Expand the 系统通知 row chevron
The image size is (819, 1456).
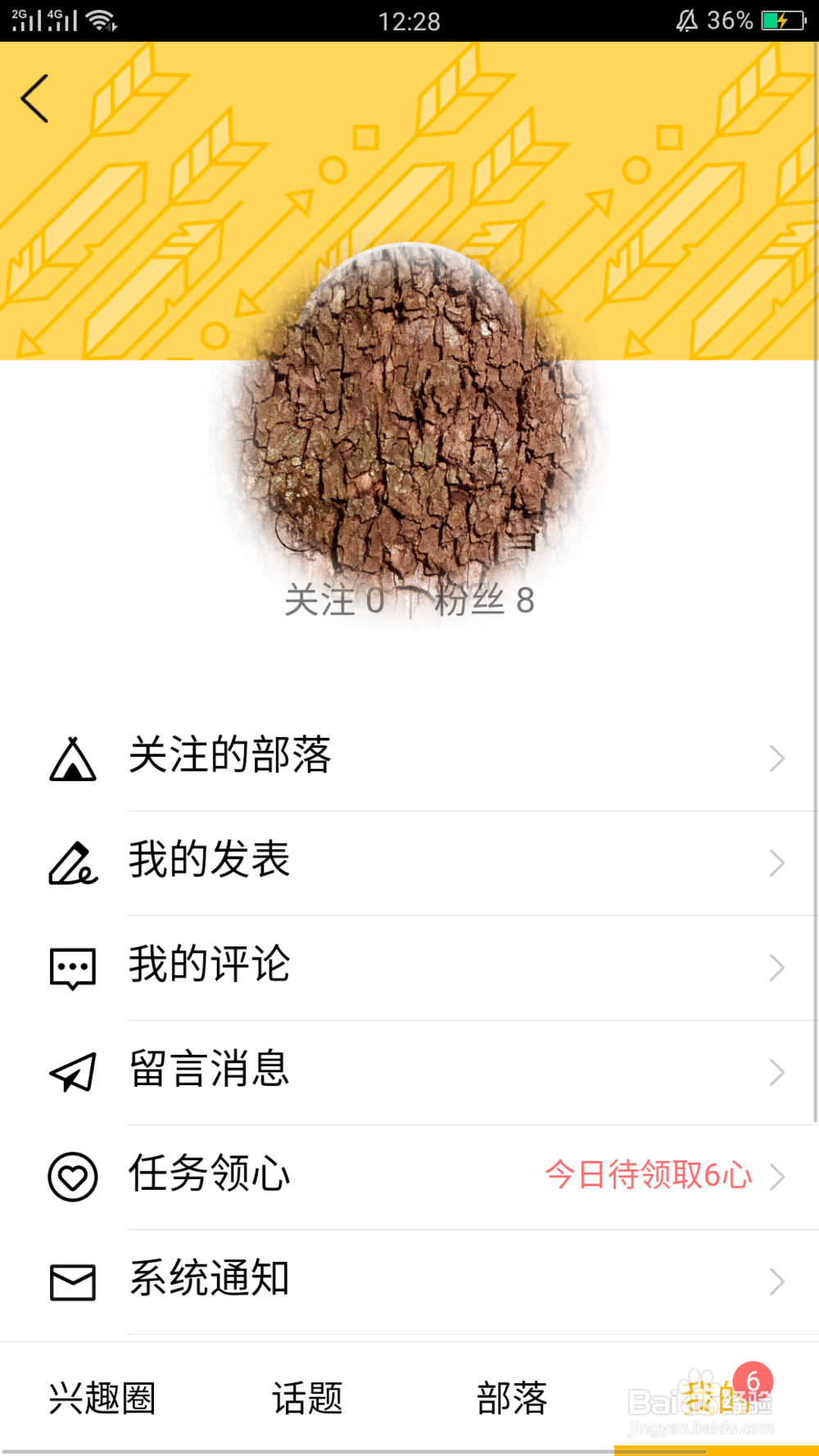(x=776, y=1282)
